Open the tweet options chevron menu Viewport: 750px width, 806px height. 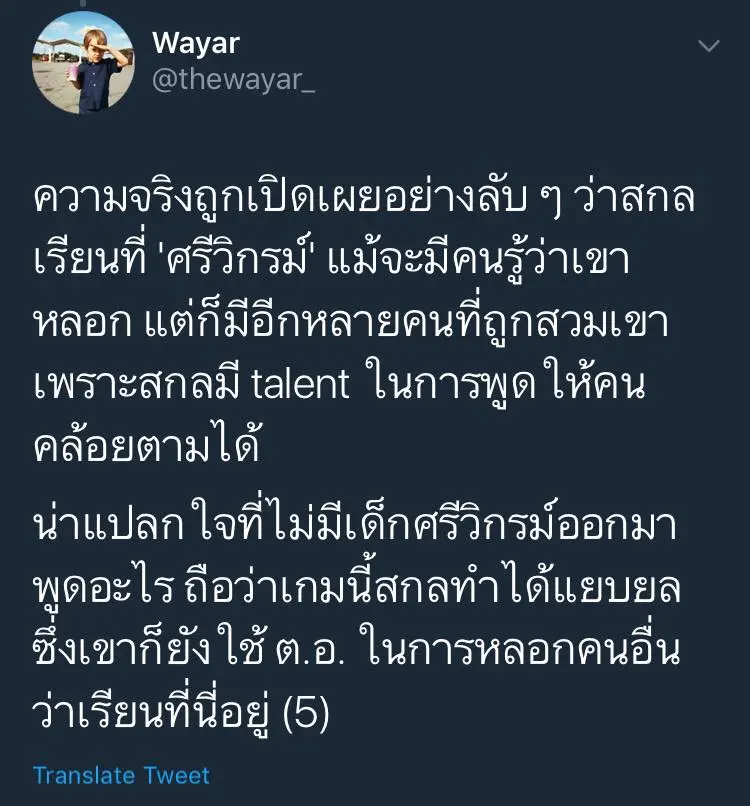pyautogui.click(x=708, y=46)
